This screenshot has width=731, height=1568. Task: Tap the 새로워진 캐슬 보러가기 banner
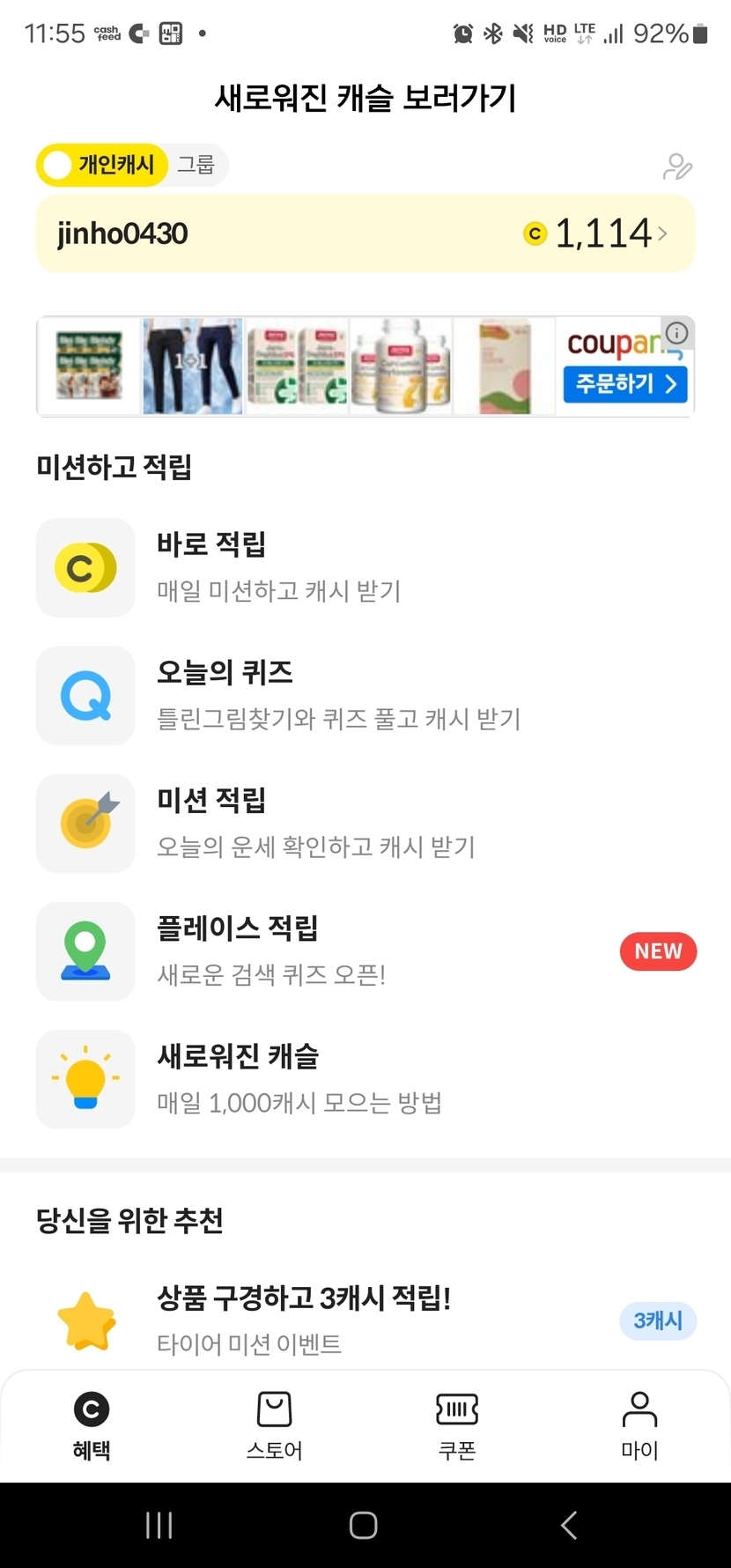click(365, 98)
